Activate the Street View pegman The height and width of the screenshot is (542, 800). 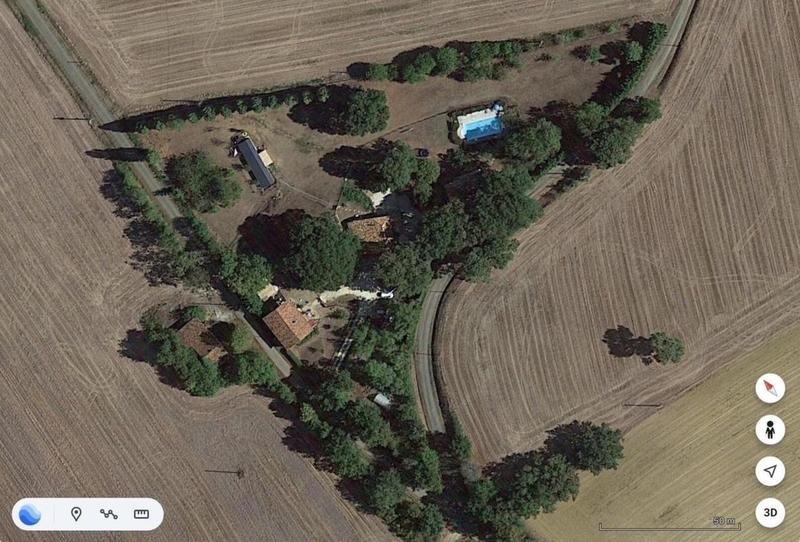[x=770, y=430]
